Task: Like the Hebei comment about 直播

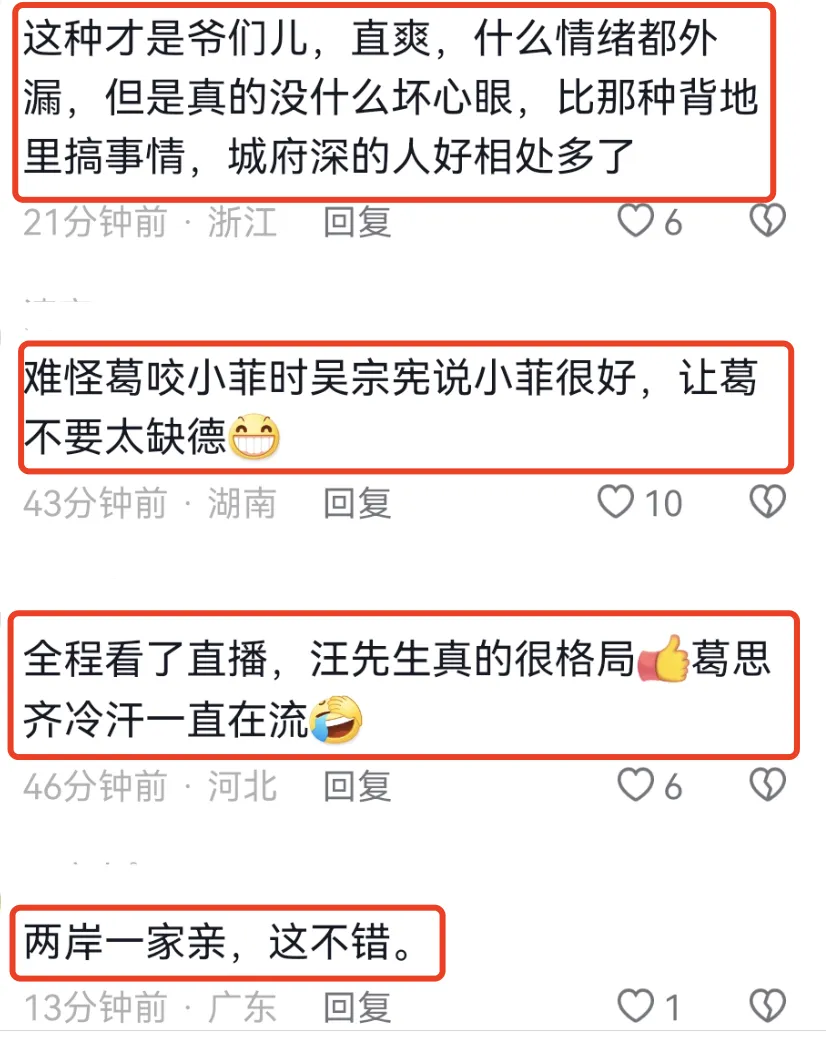Action: 636,786
